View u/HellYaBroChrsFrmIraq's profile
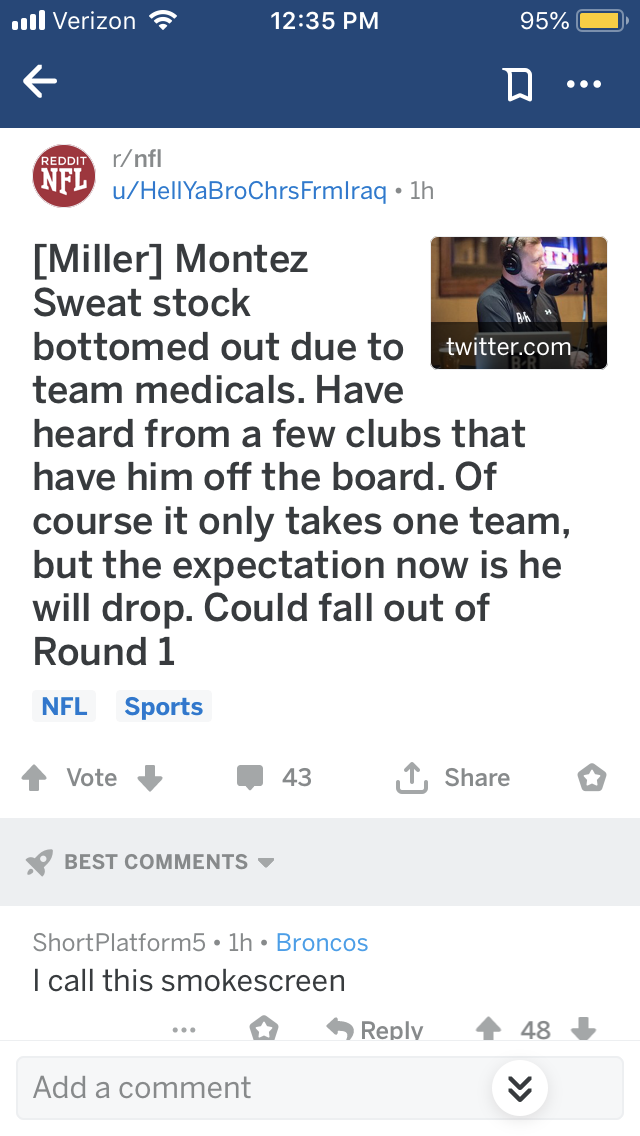The width and height of the screenshot is (640, 1136). (249, 191)
